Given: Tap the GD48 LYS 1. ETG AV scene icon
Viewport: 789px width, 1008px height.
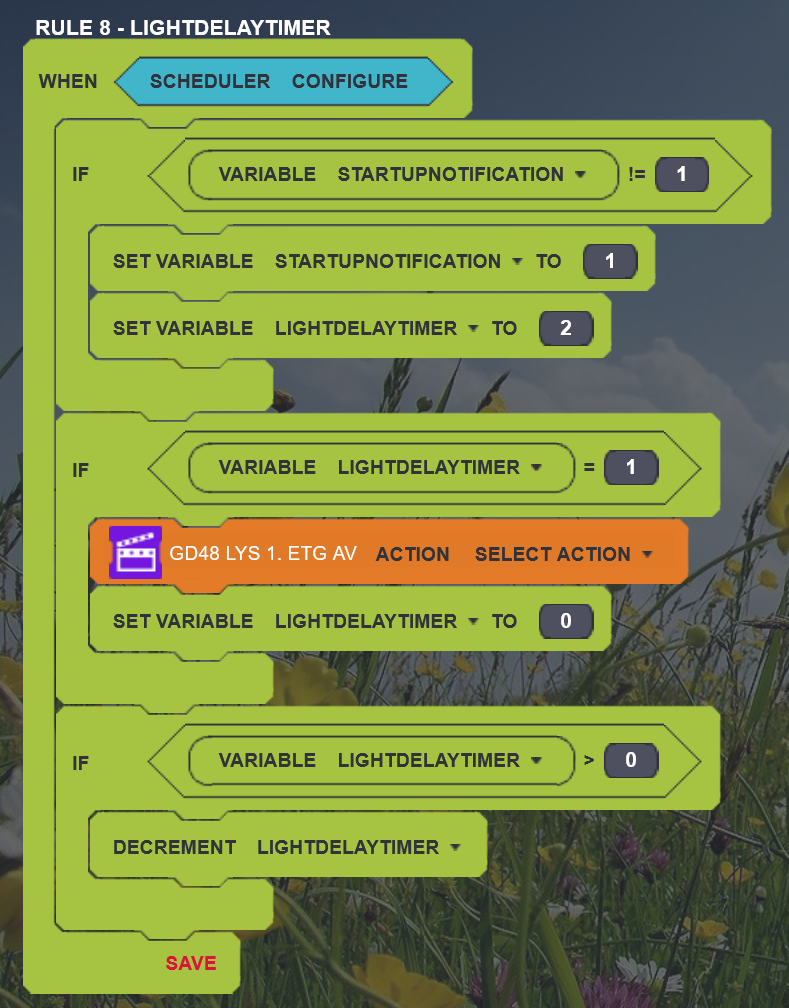Looking at the screenshot, I should point(135,553).
